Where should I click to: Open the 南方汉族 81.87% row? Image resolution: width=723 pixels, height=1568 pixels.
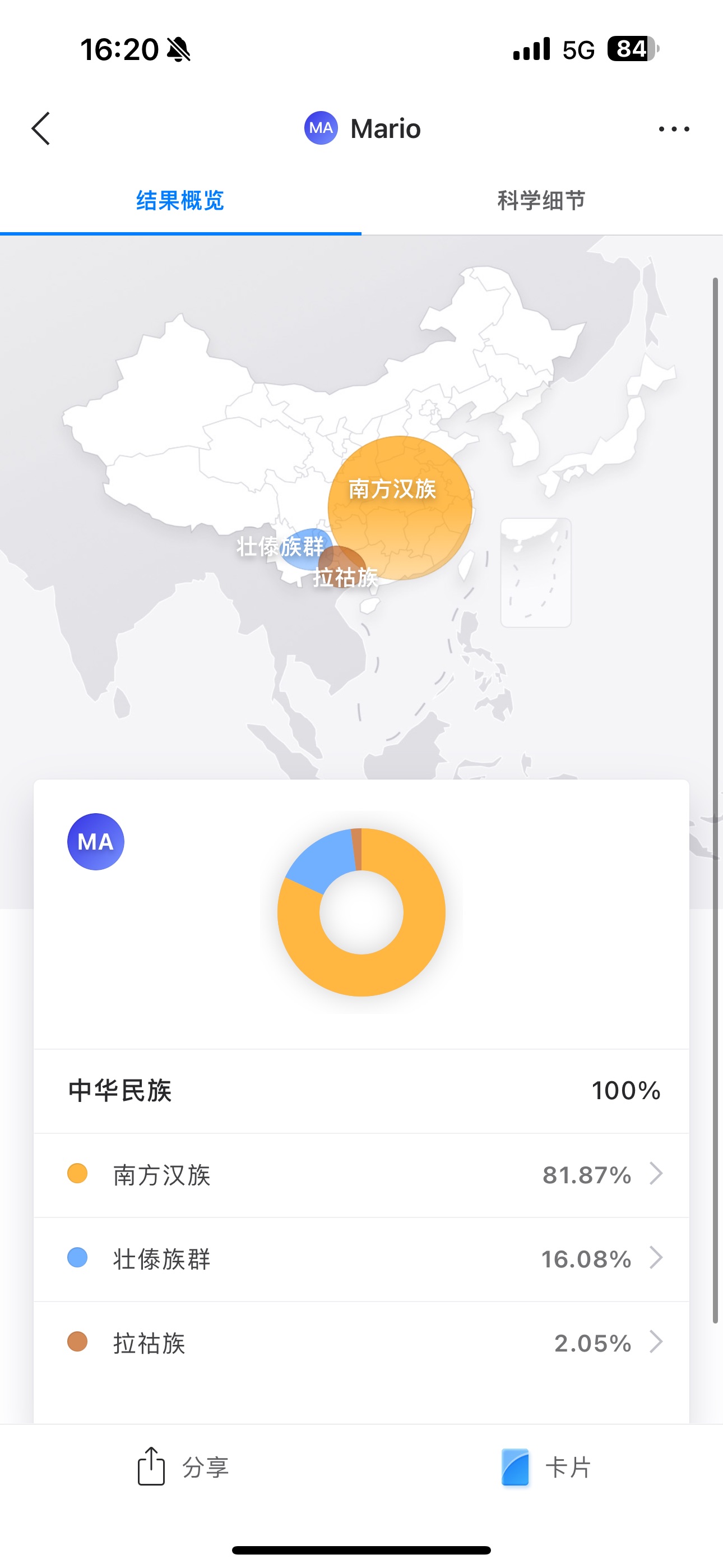pos(361,1175)
